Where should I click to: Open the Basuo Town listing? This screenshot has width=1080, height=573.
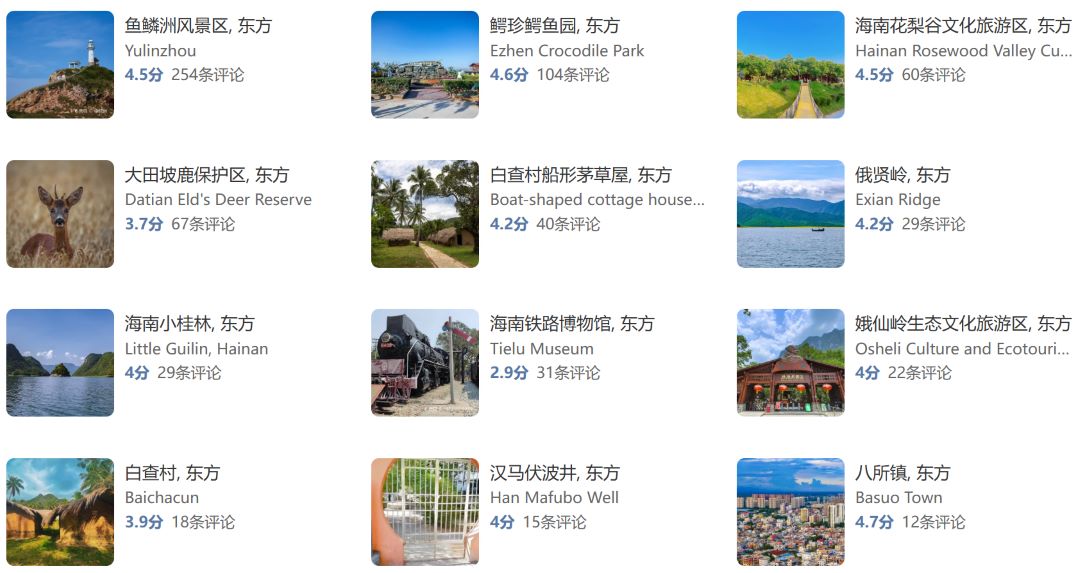tap(902, 473)
